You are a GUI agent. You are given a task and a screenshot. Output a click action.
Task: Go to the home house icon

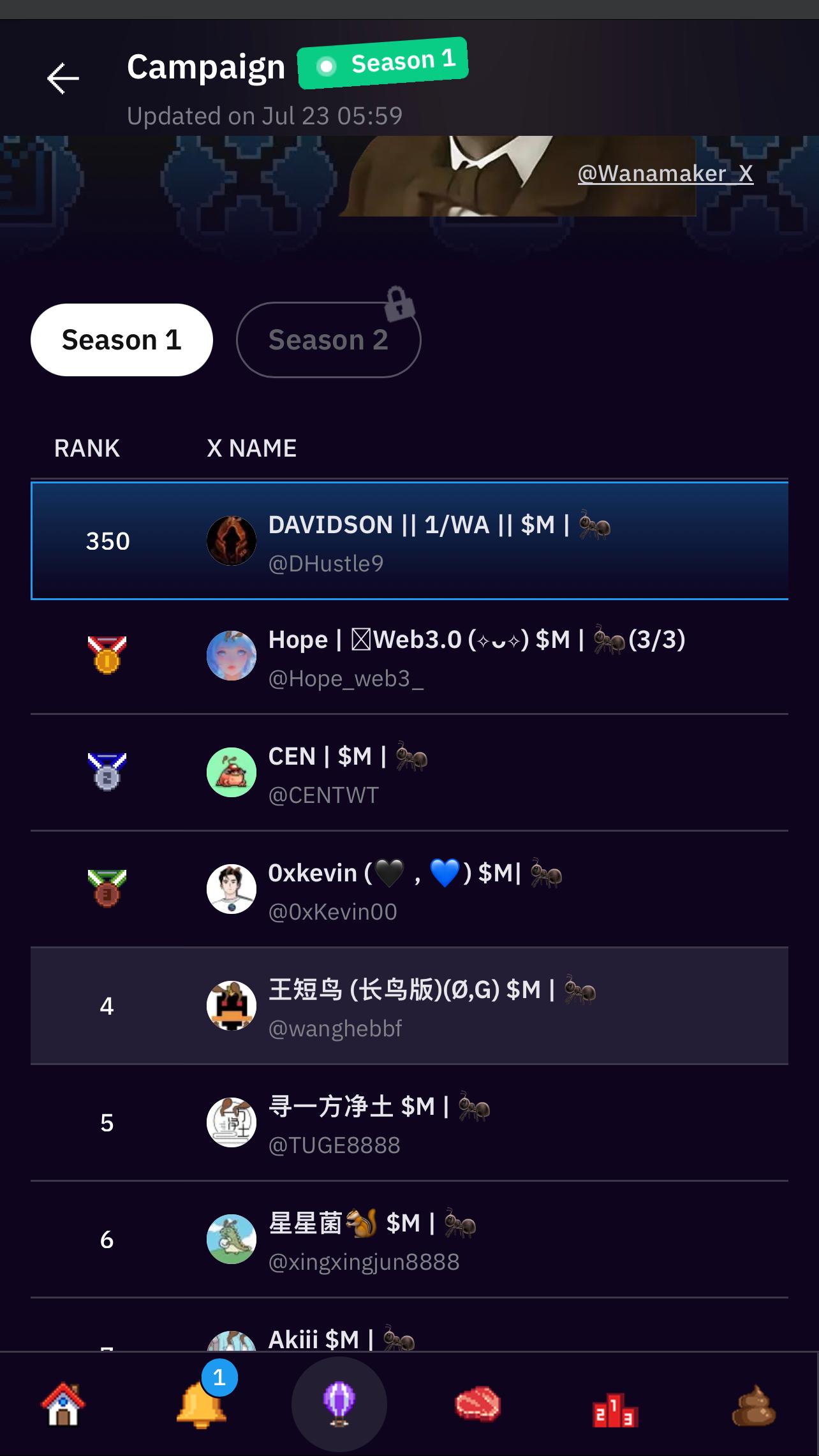[63, 1404]
